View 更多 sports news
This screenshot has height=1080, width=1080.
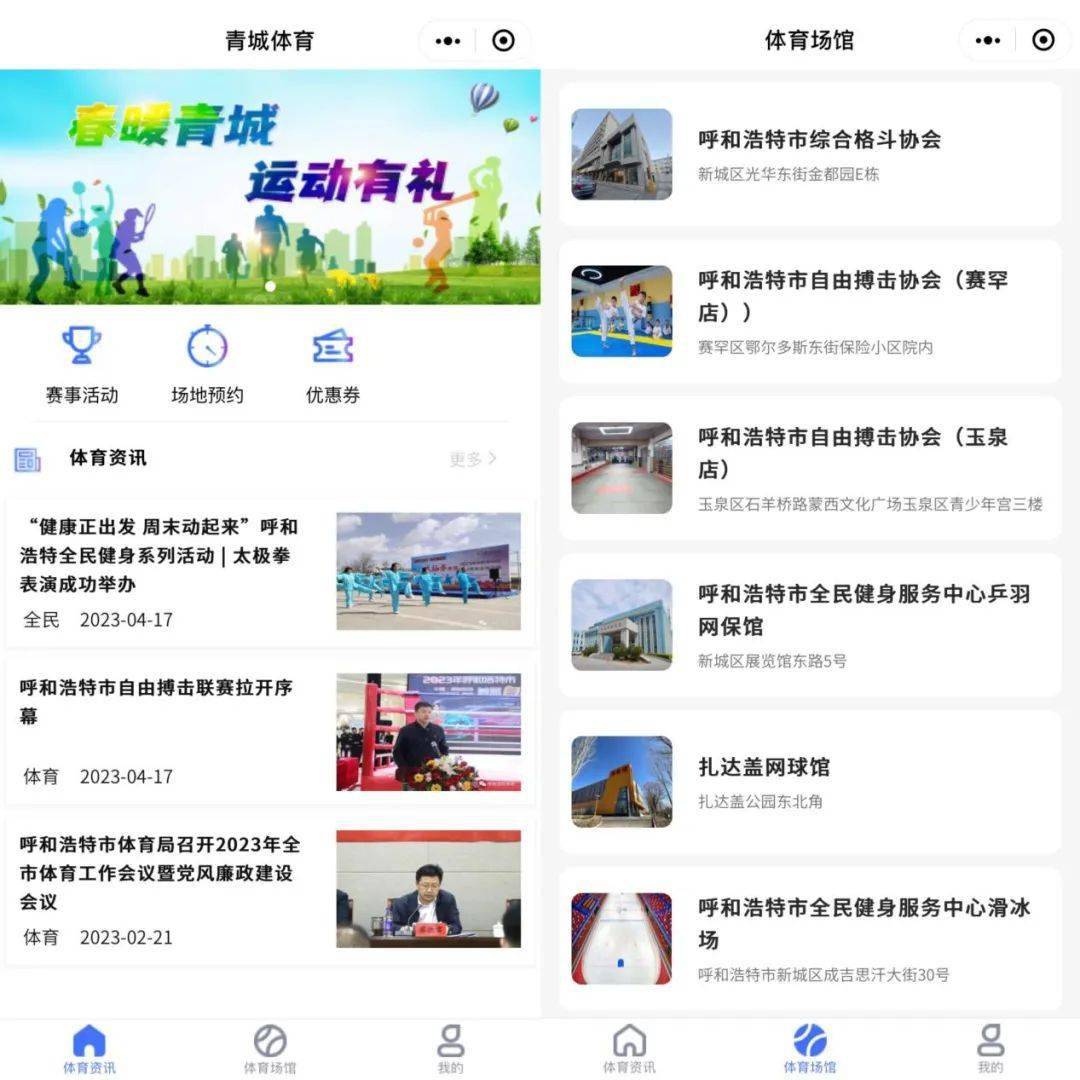point(473,459)
